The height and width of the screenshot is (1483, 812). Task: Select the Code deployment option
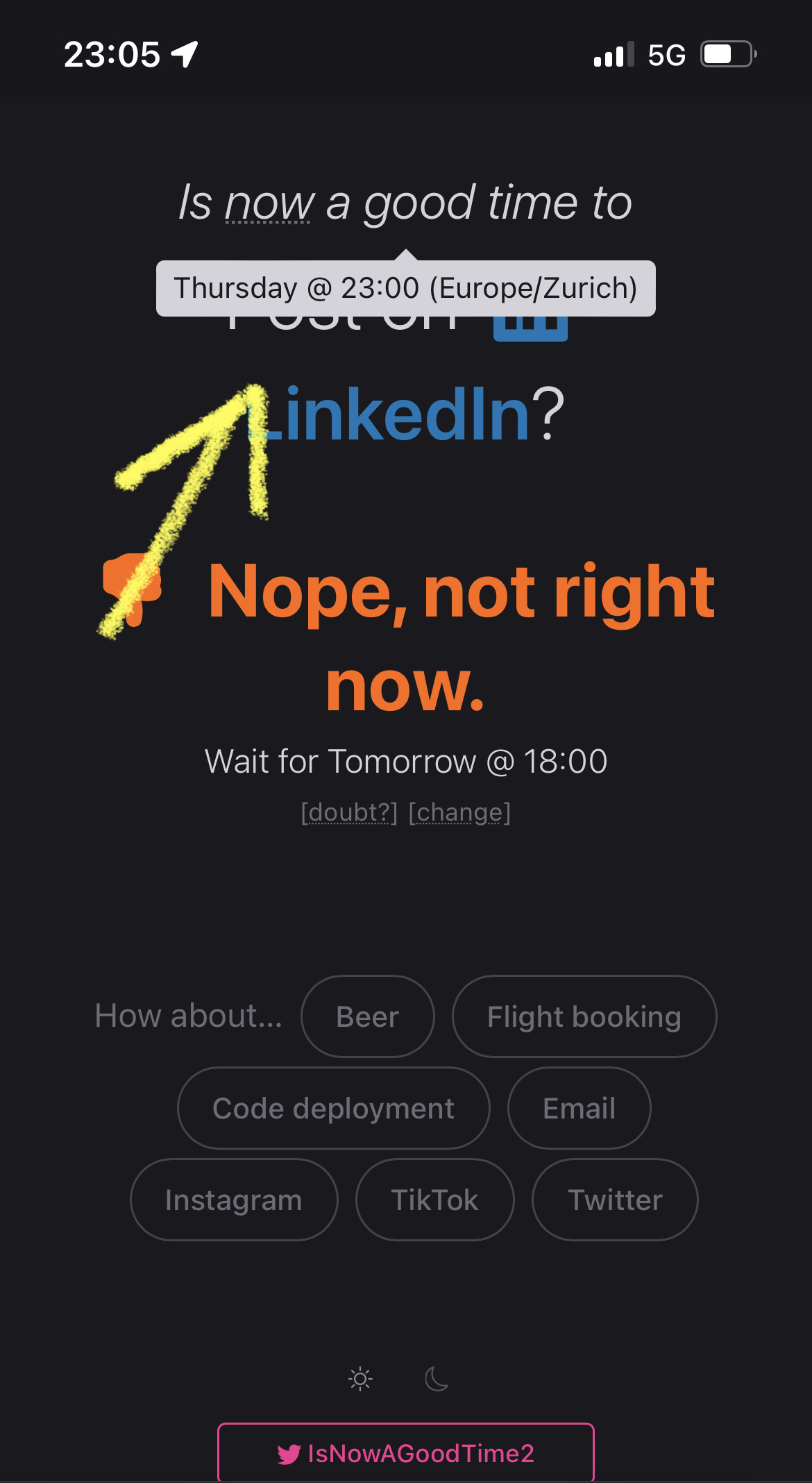(333, 1108)
